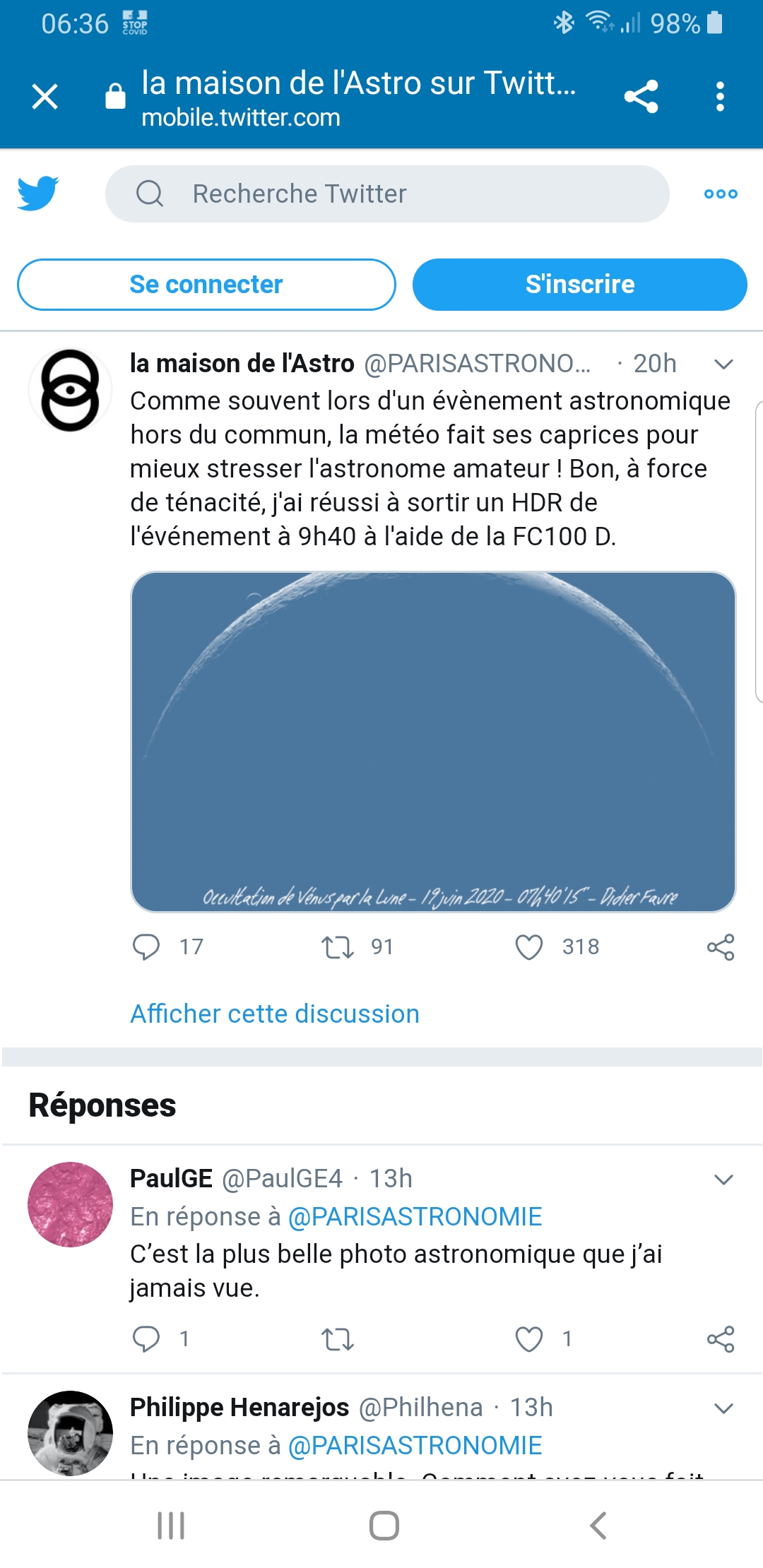Open the moon photo in the tweet
Image resolution: width=763 pixels, height=1568 pixels.
click(433, 742)
